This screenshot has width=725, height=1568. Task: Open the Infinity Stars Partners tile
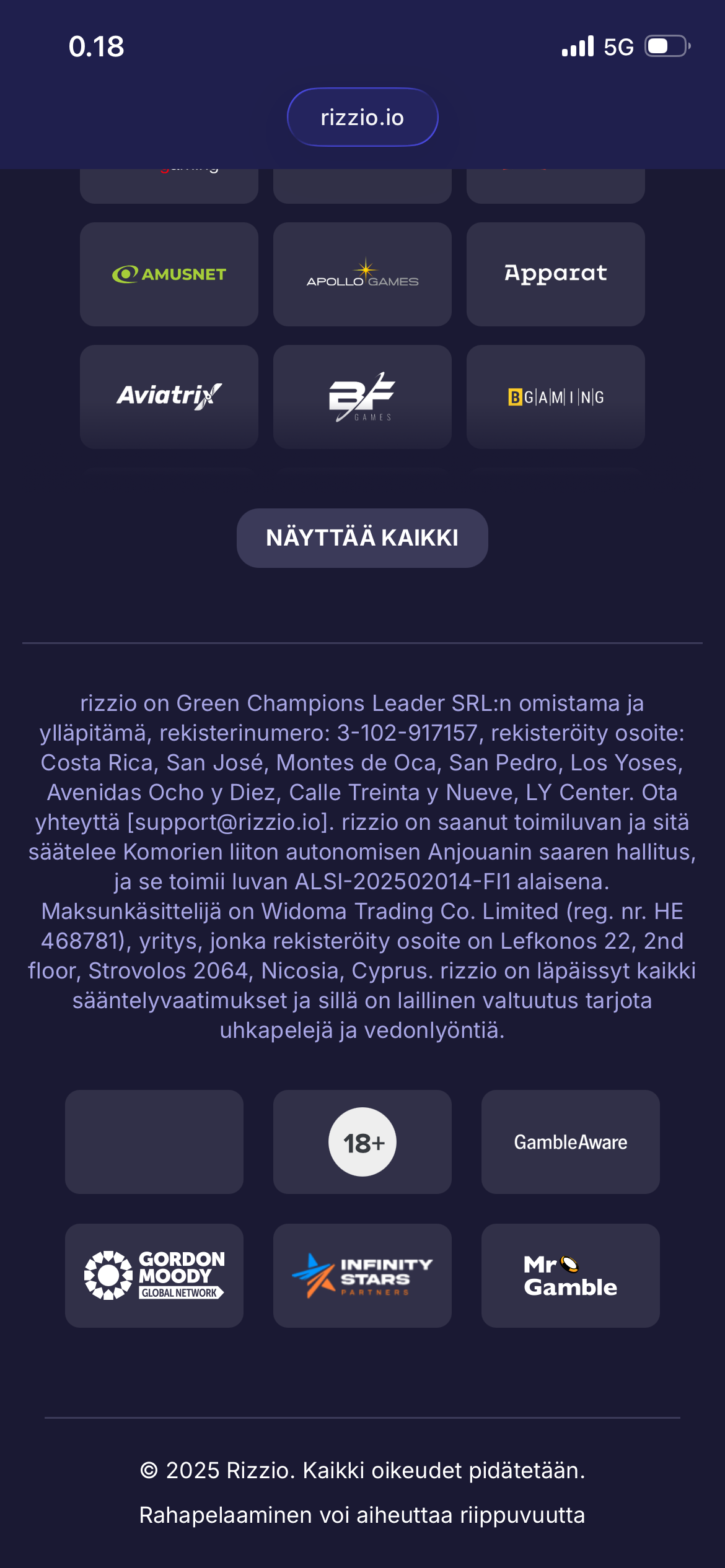point(362,1276)
